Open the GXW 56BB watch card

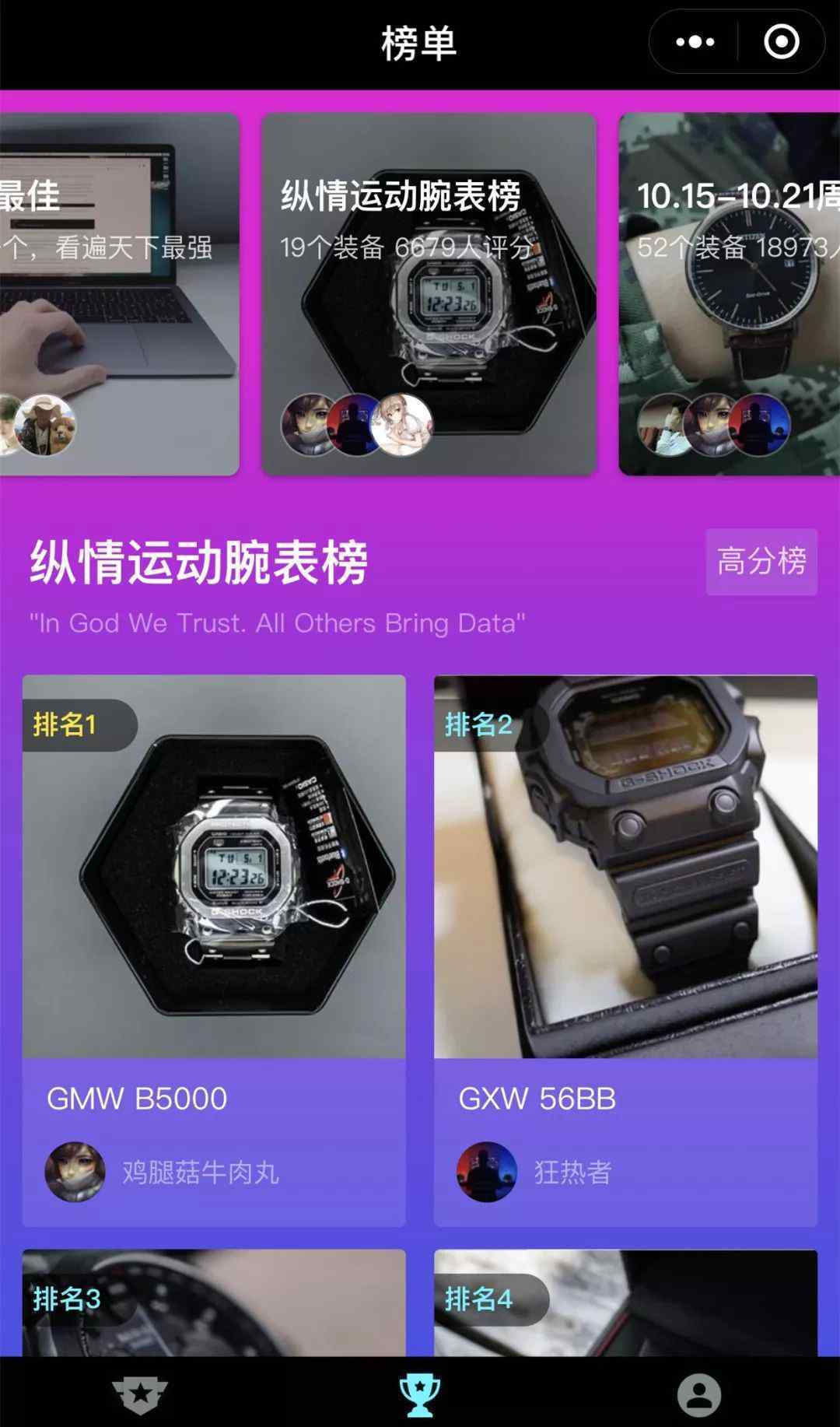coord(625,951)
